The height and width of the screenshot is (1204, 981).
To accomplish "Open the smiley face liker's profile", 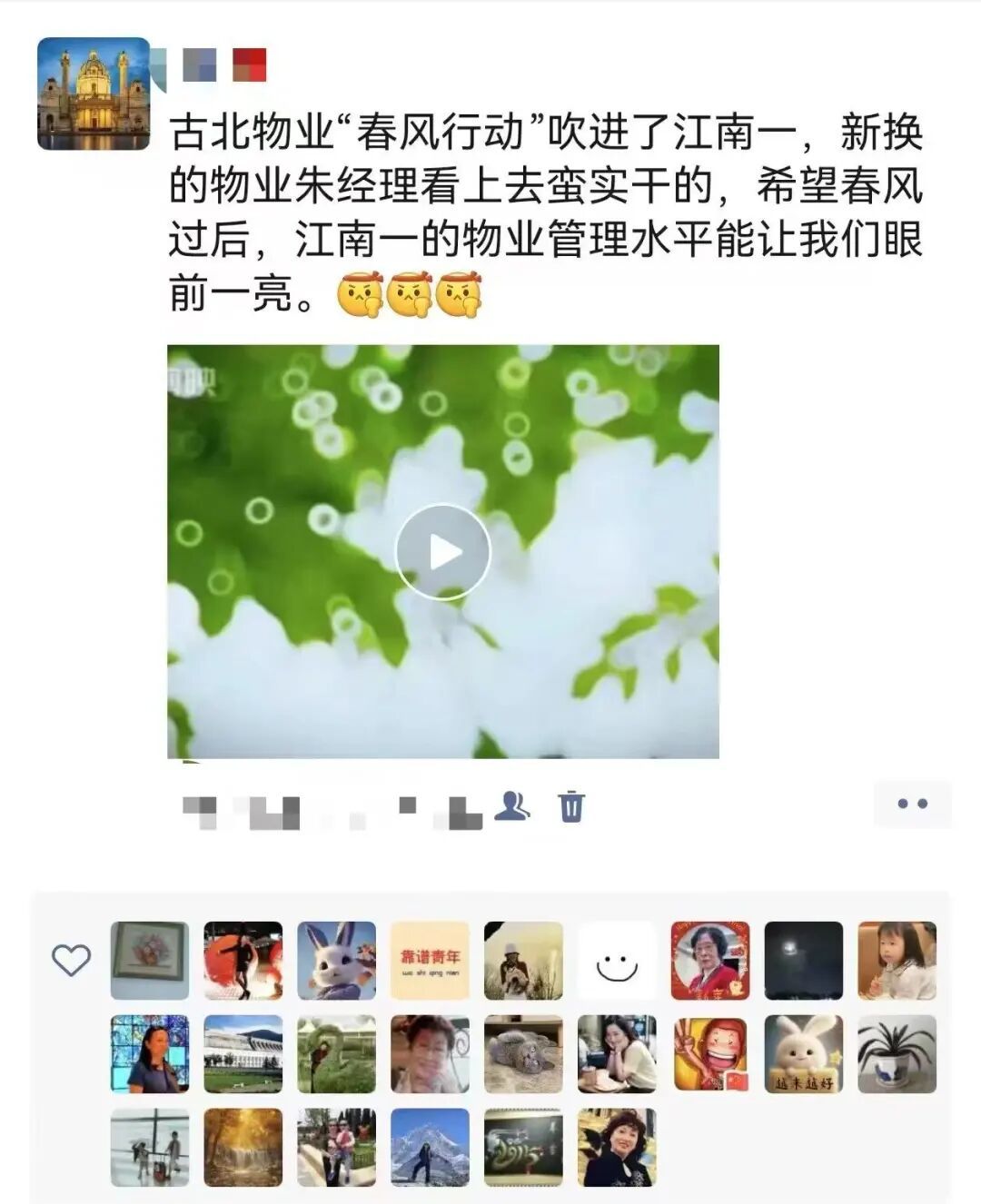I will point(618,961).
